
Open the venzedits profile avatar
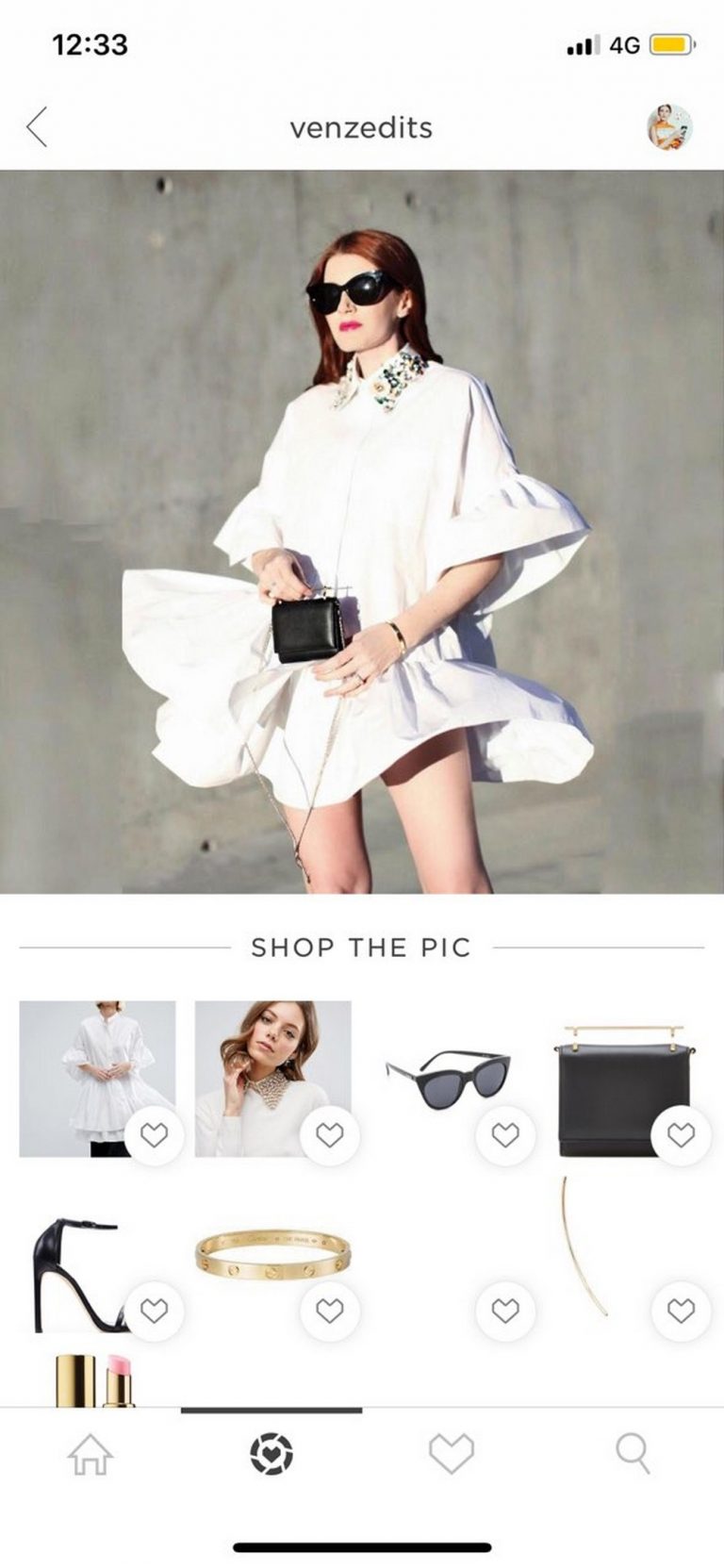pyautogui.click(x=669, y=127)
